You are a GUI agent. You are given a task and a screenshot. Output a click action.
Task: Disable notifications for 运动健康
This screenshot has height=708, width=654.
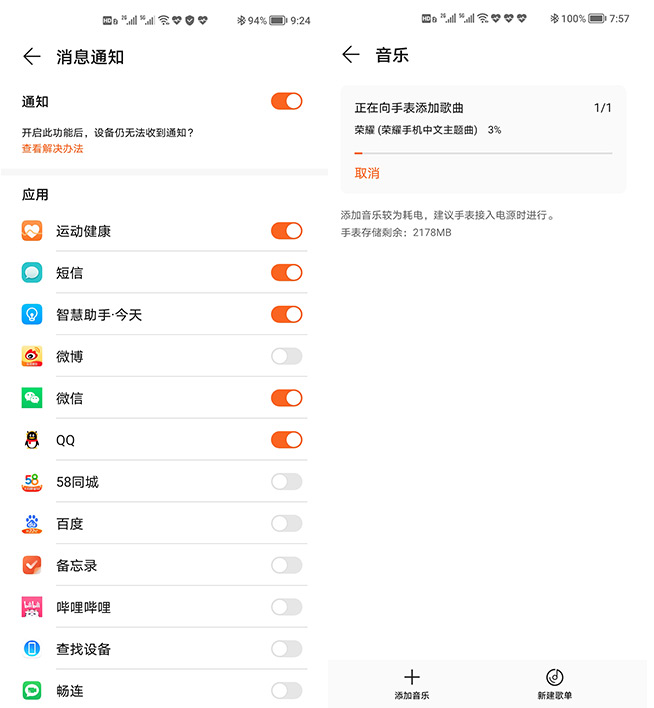click(286, 231)
